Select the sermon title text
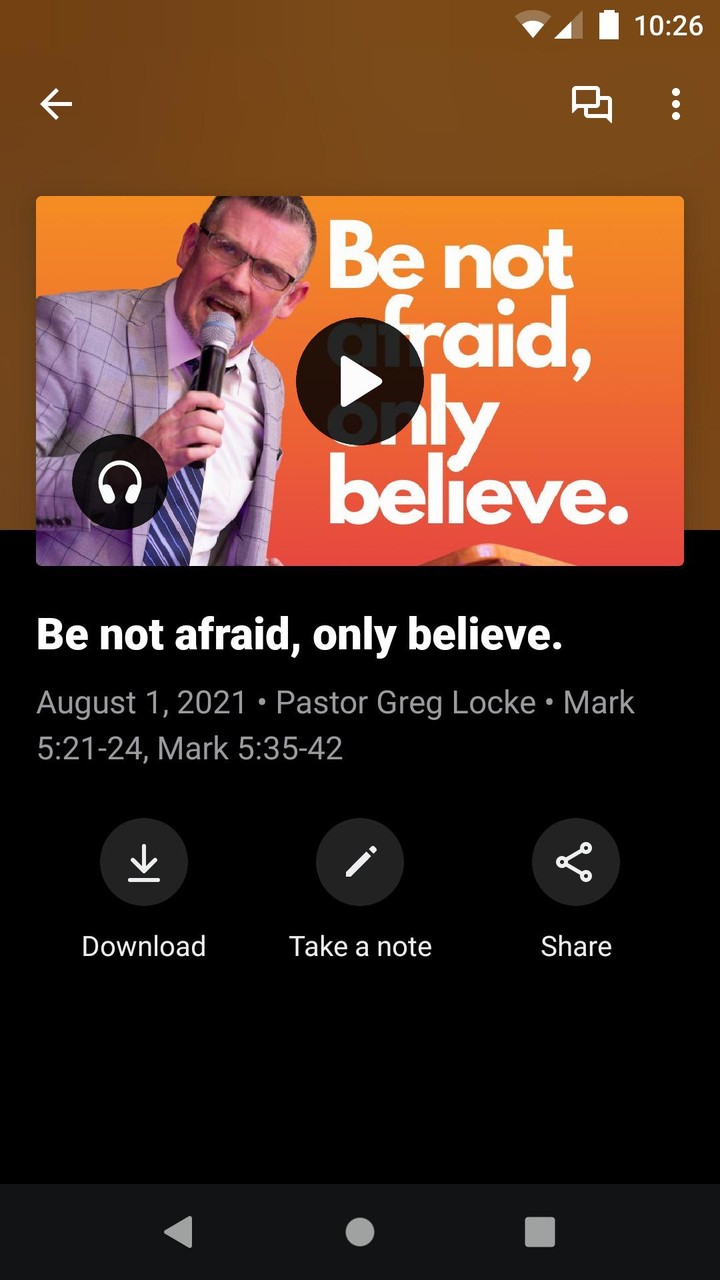 [298, 634]
